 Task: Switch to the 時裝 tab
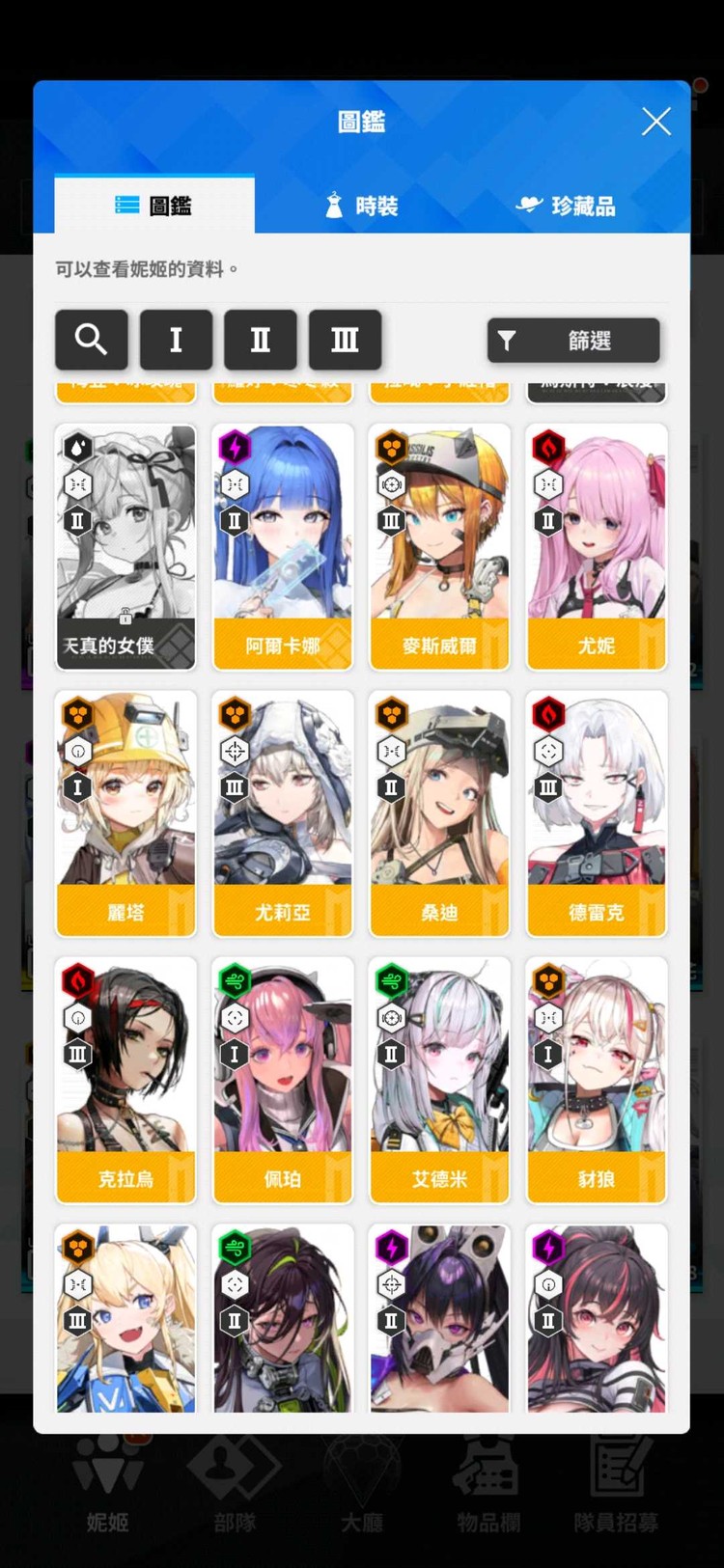[362, 206]
